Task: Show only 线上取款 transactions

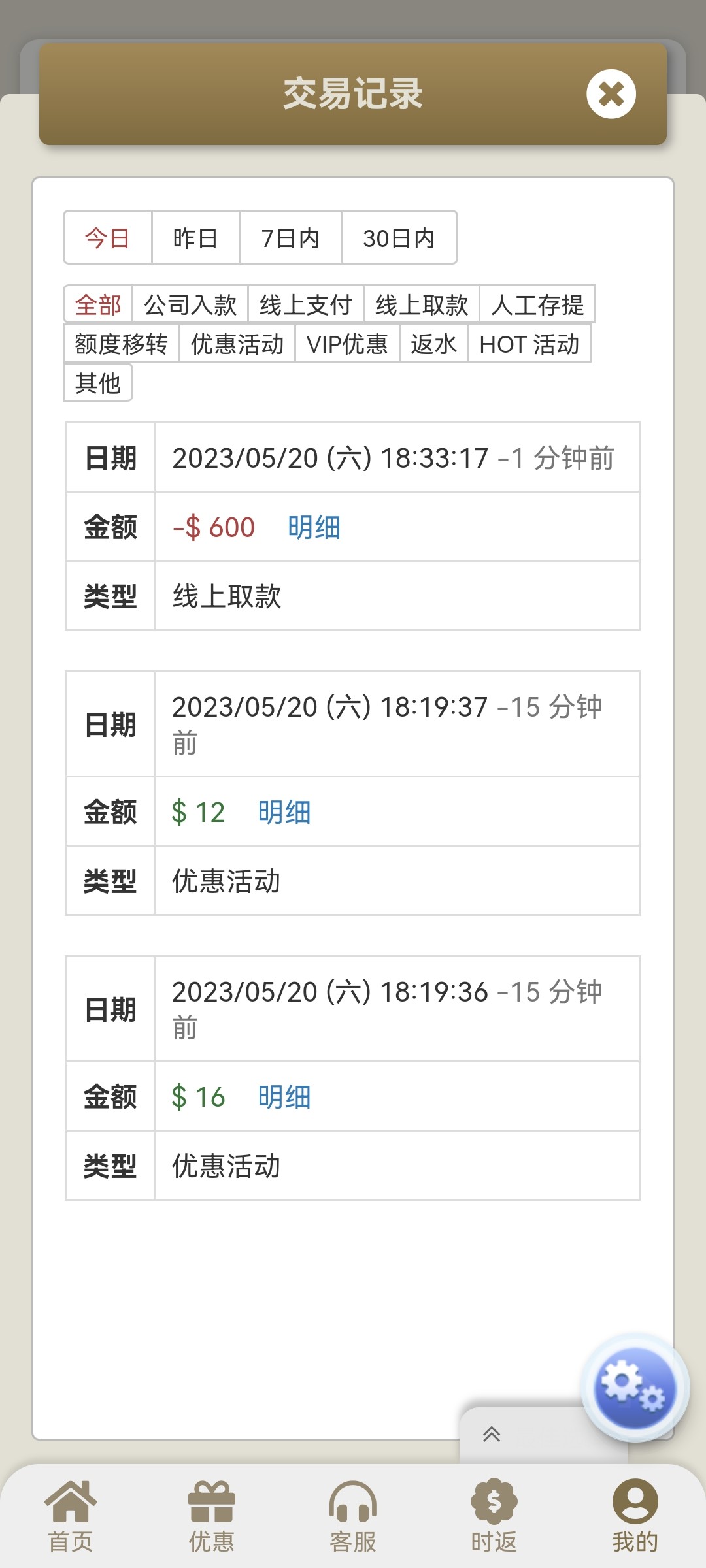Action: [422, 304]
